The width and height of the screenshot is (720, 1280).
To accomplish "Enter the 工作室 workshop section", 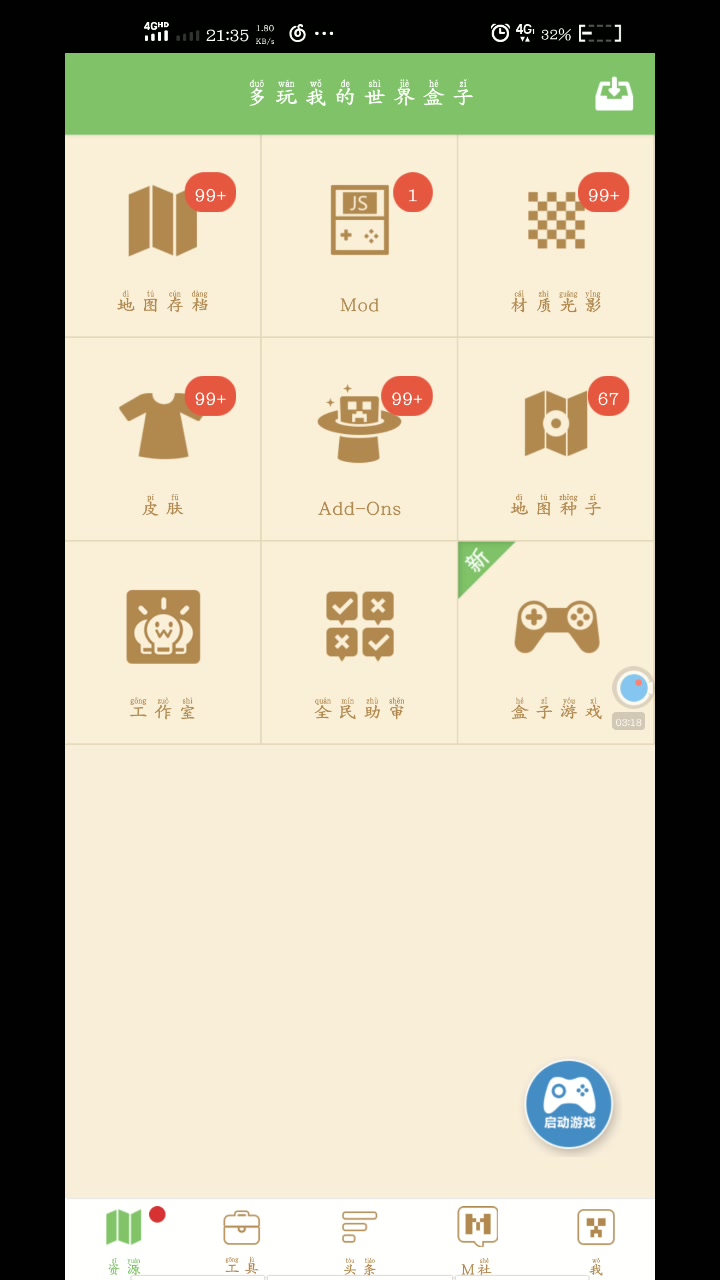I will [162, 627].
